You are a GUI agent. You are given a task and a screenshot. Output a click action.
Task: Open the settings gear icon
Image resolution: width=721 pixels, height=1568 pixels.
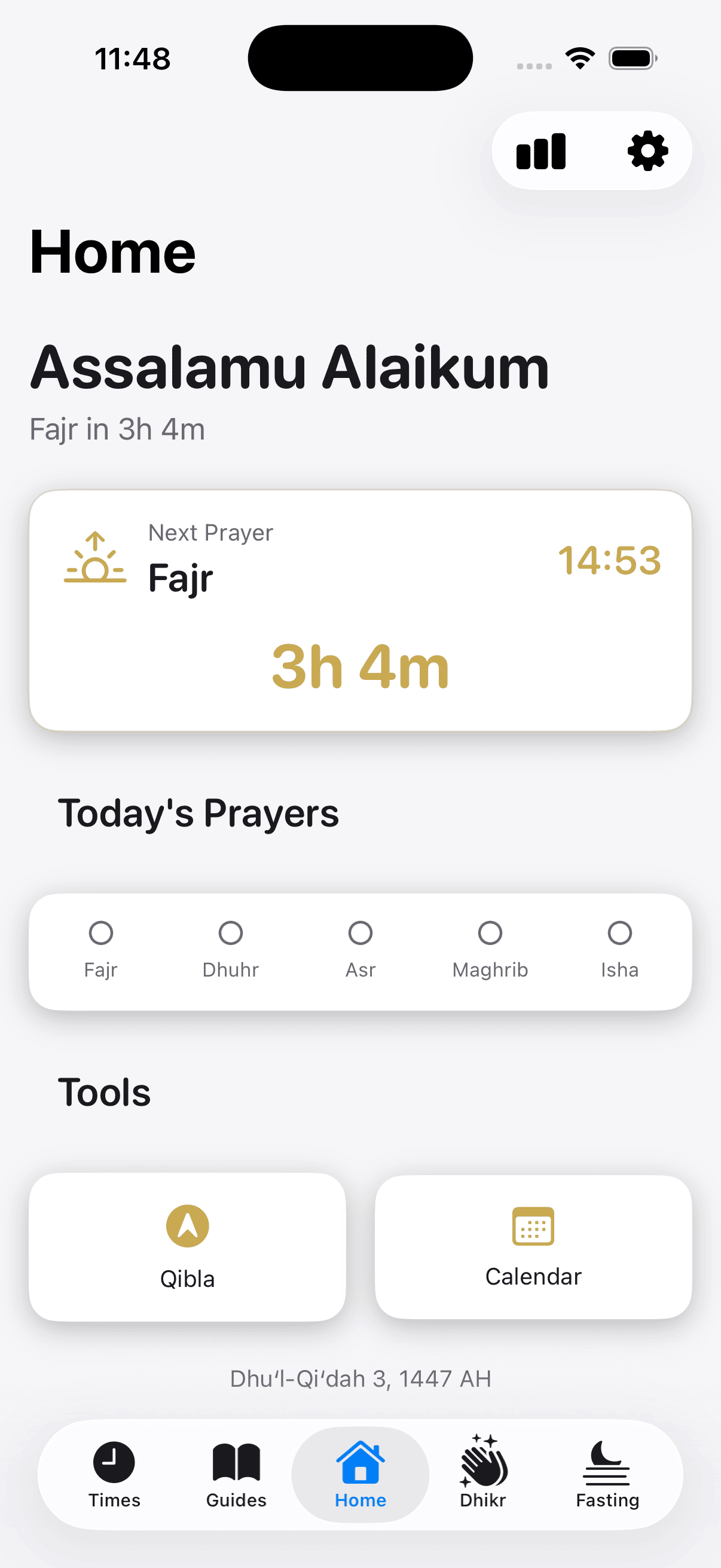coord(647,151)
